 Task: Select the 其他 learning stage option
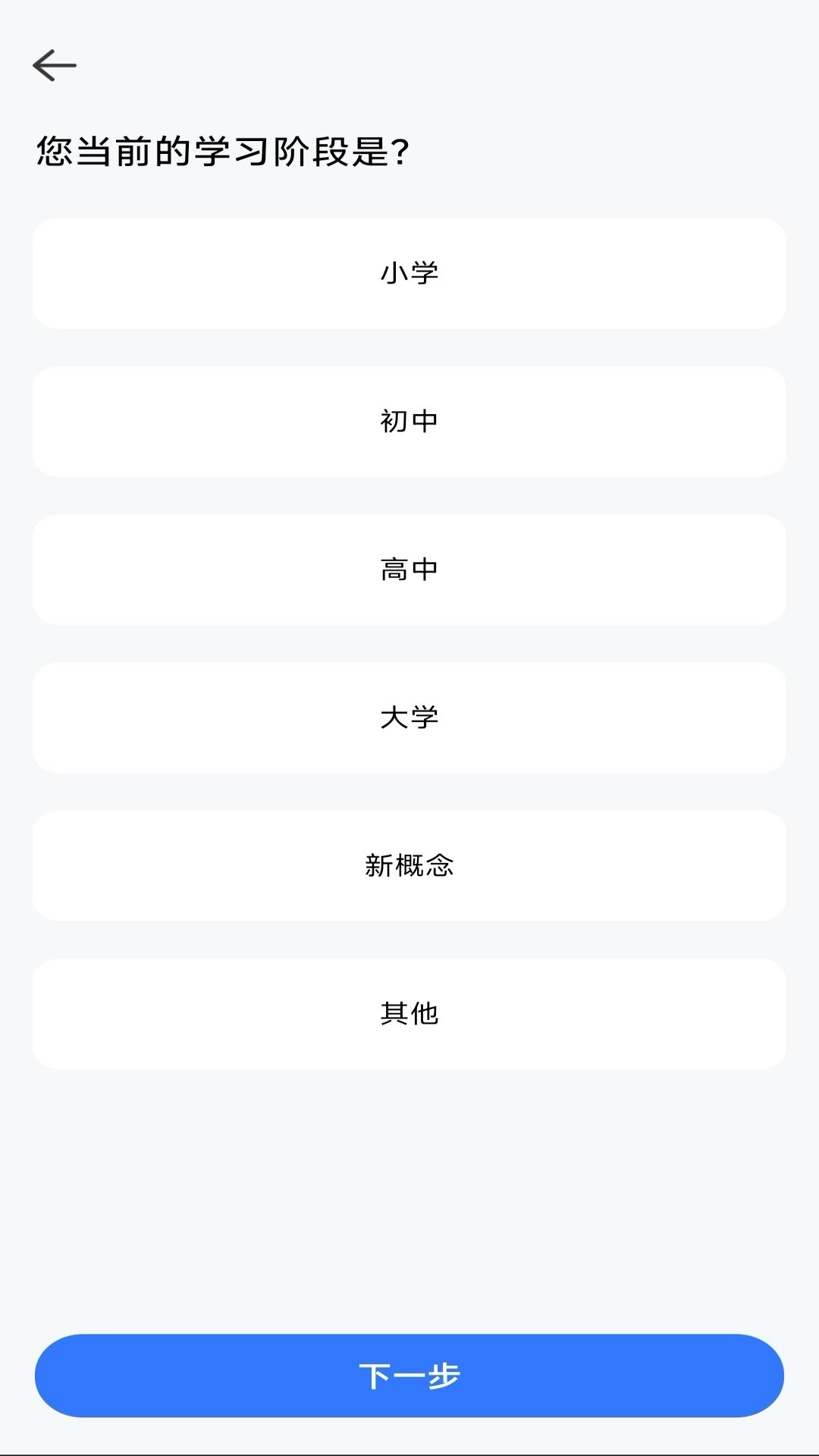[409, 1013]
